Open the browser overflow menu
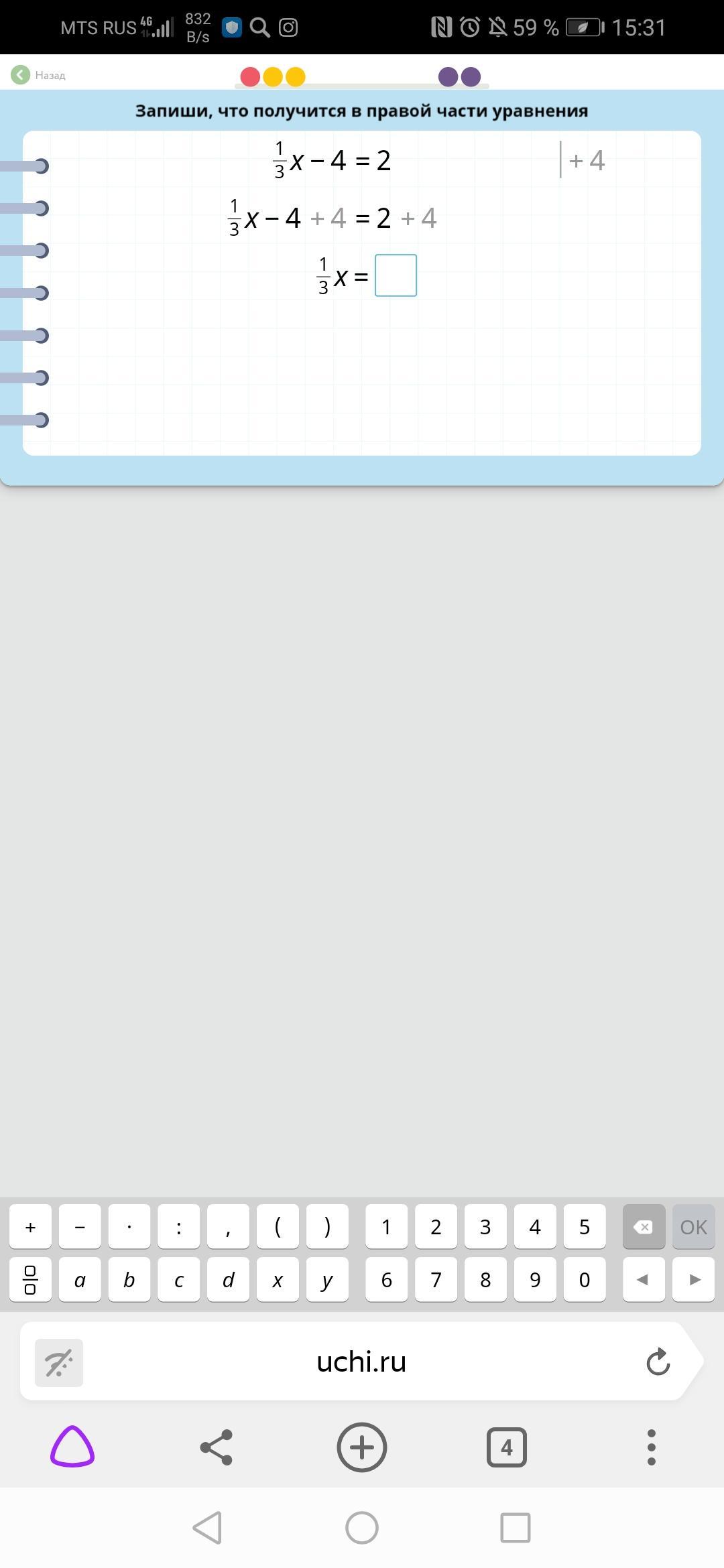This screenshot has width=724, height=1568. coord(651,1447)
